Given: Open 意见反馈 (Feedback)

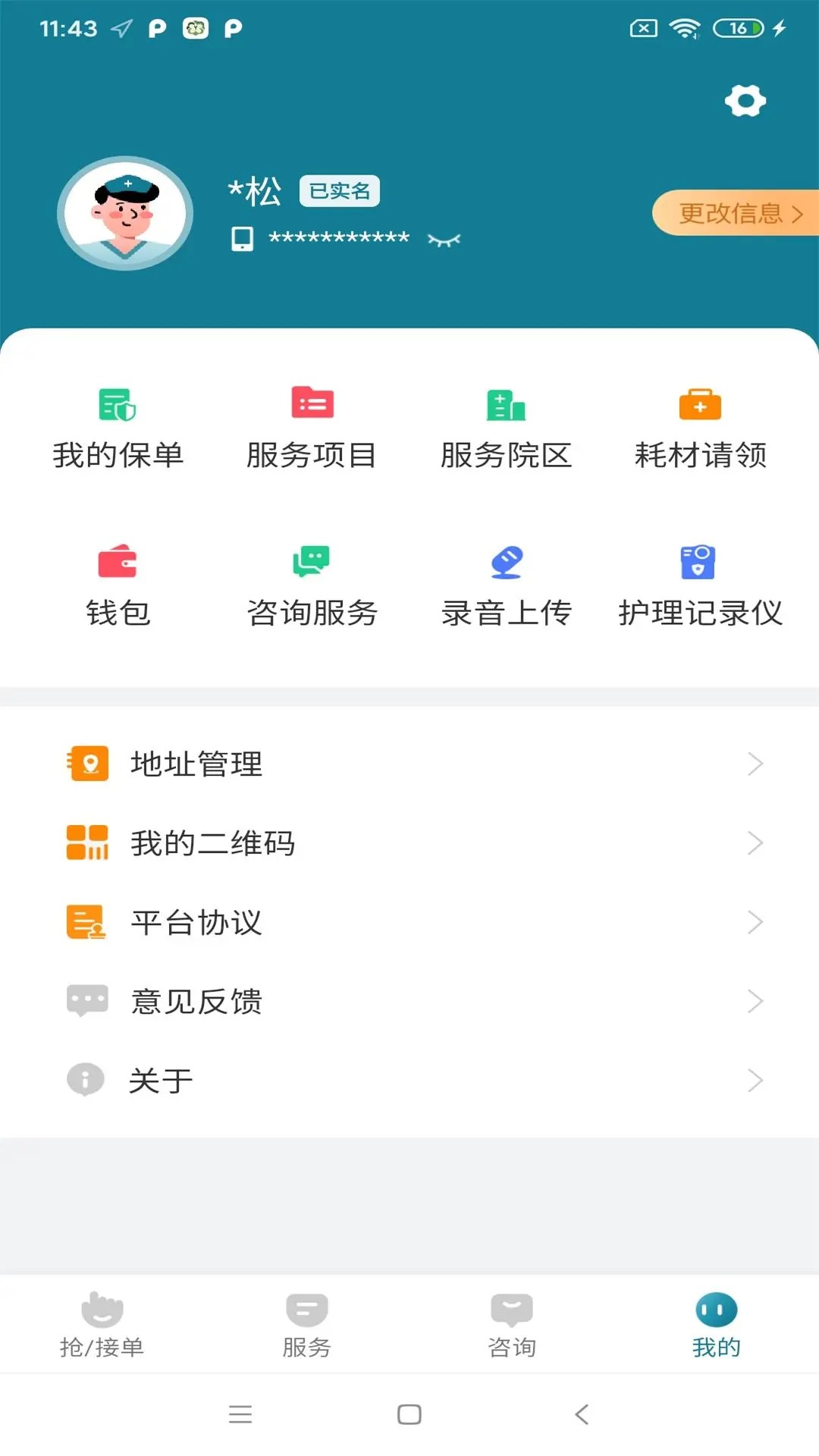Looking at the screenshot, I should [x=196, y=1001].
